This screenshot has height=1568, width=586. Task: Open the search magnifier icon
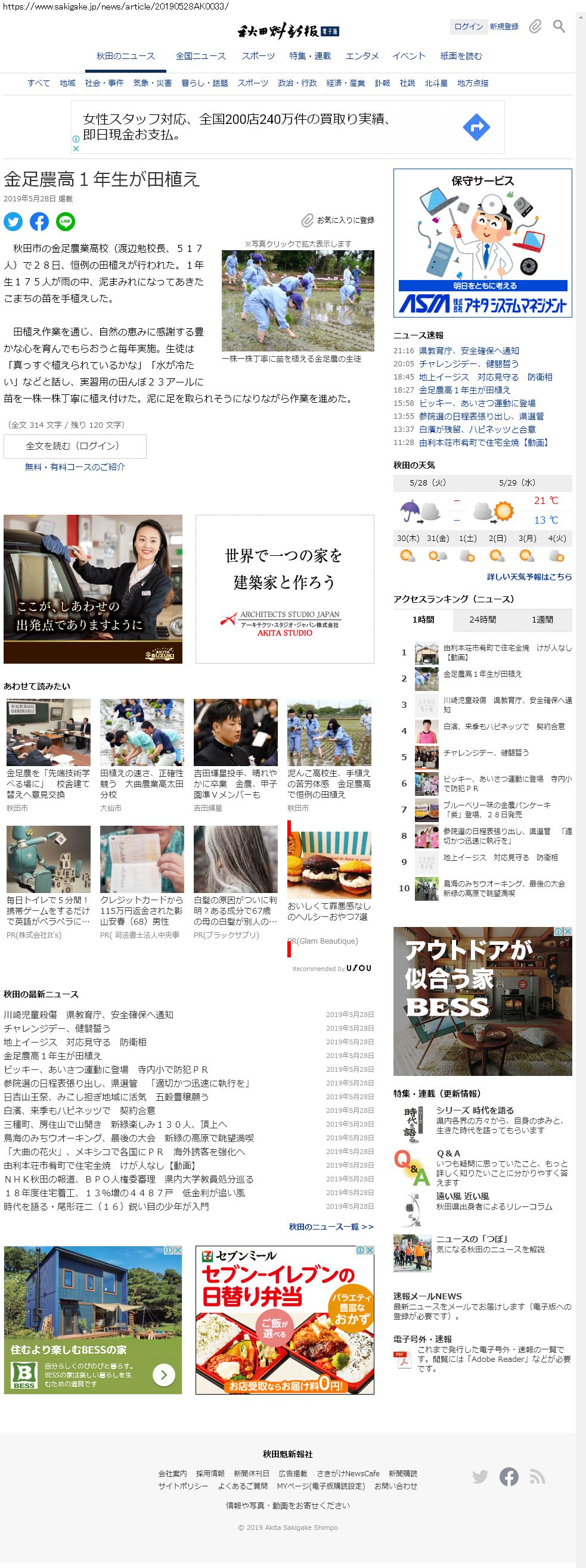coord(559,26)
